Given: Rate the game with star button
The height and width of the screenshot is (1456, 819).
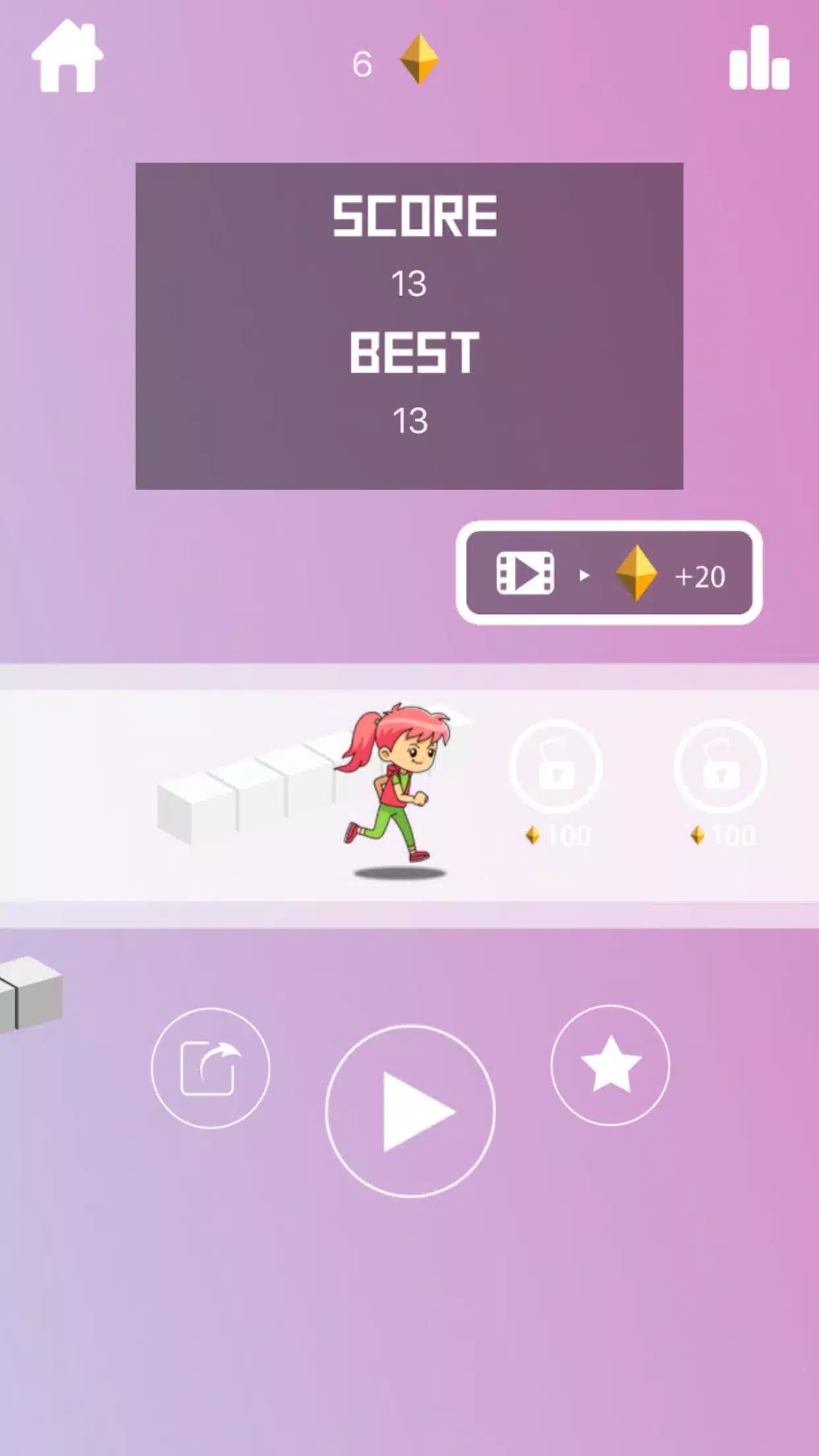Looking at the screenshot, I should [x=610, y=1065].
